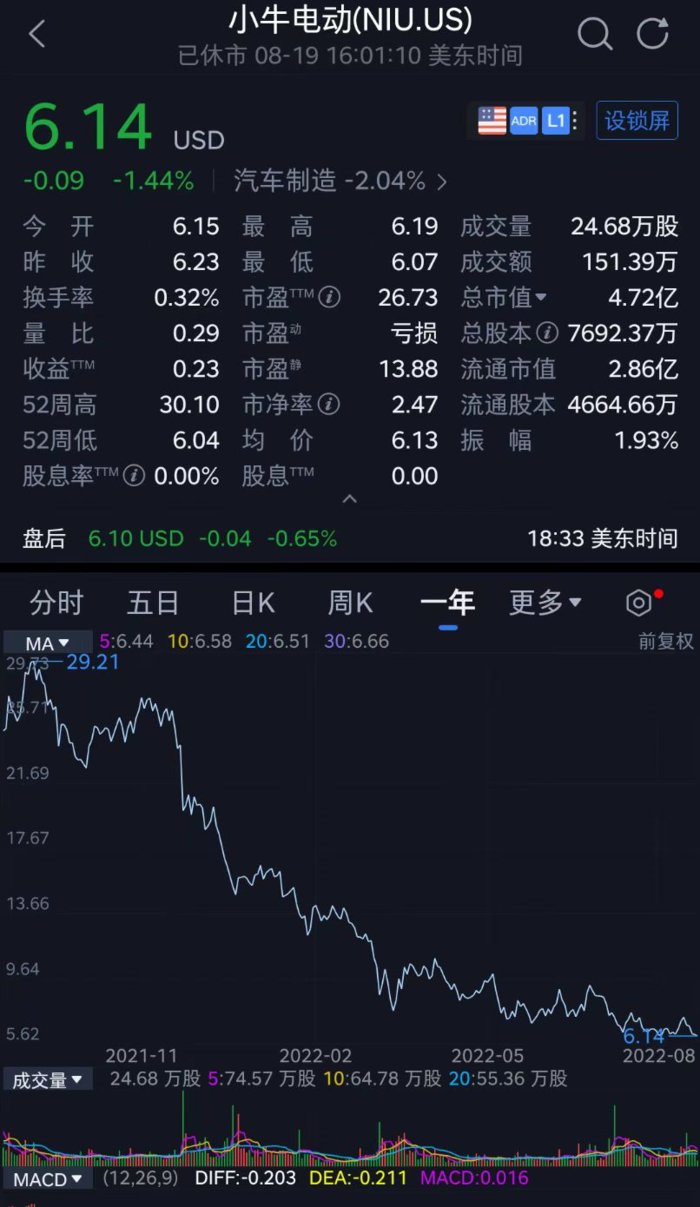Show info for 总股本
Screen dimensions: 700x1207
pyautogui.click(x=547, y=333)
